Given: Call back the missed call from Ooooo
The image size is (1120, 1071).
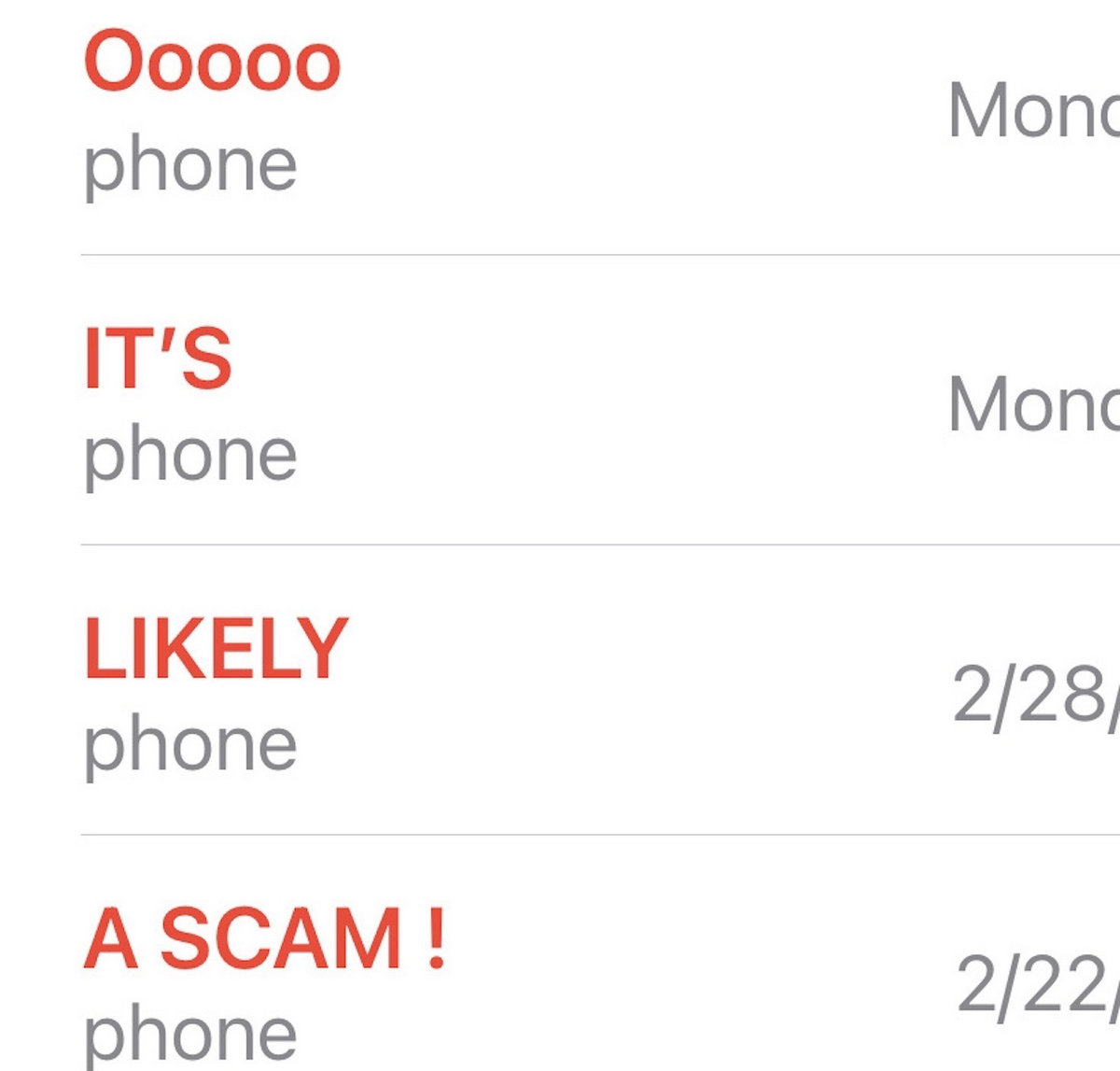Looking at the screenshot, I should tap(213, 65).
